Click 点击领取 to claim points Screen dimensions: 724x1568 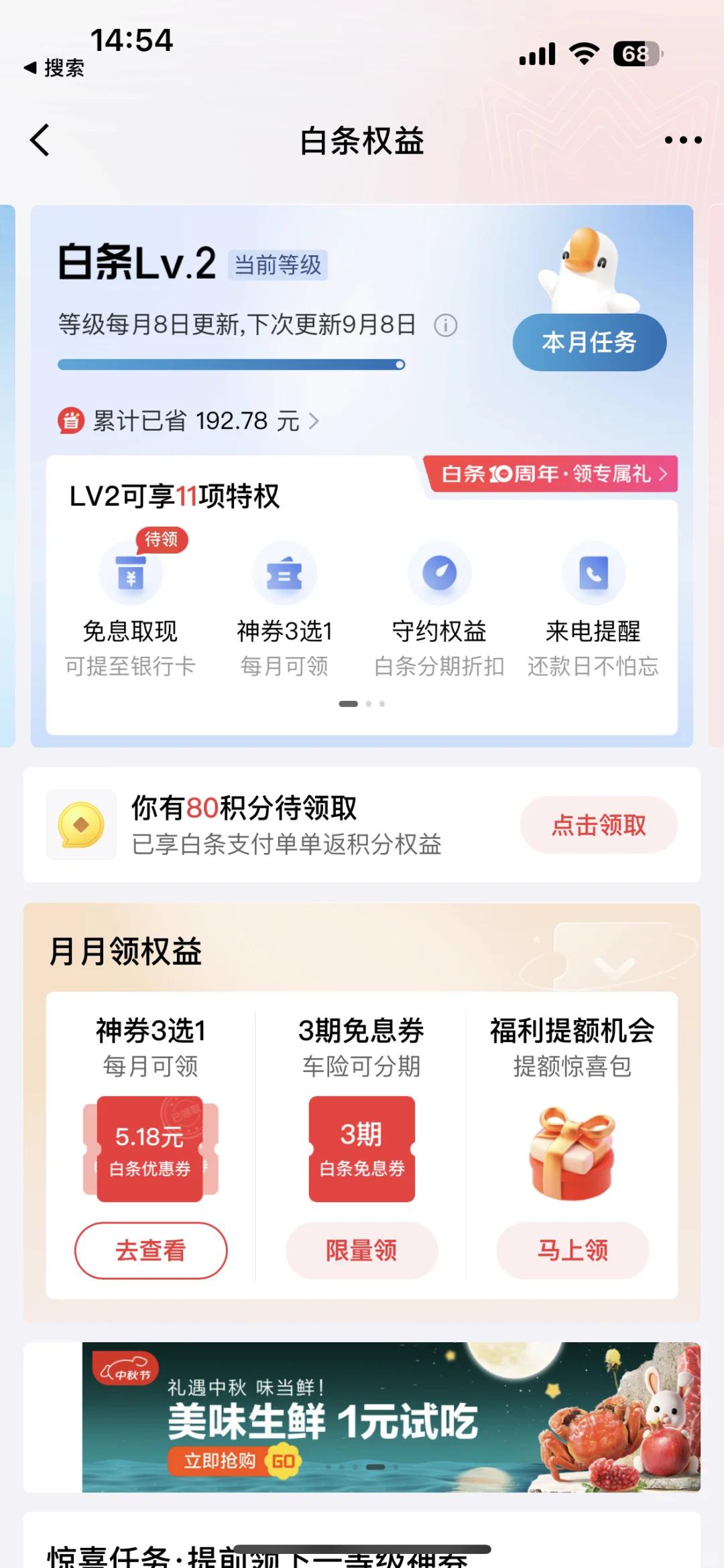(599, 825)
